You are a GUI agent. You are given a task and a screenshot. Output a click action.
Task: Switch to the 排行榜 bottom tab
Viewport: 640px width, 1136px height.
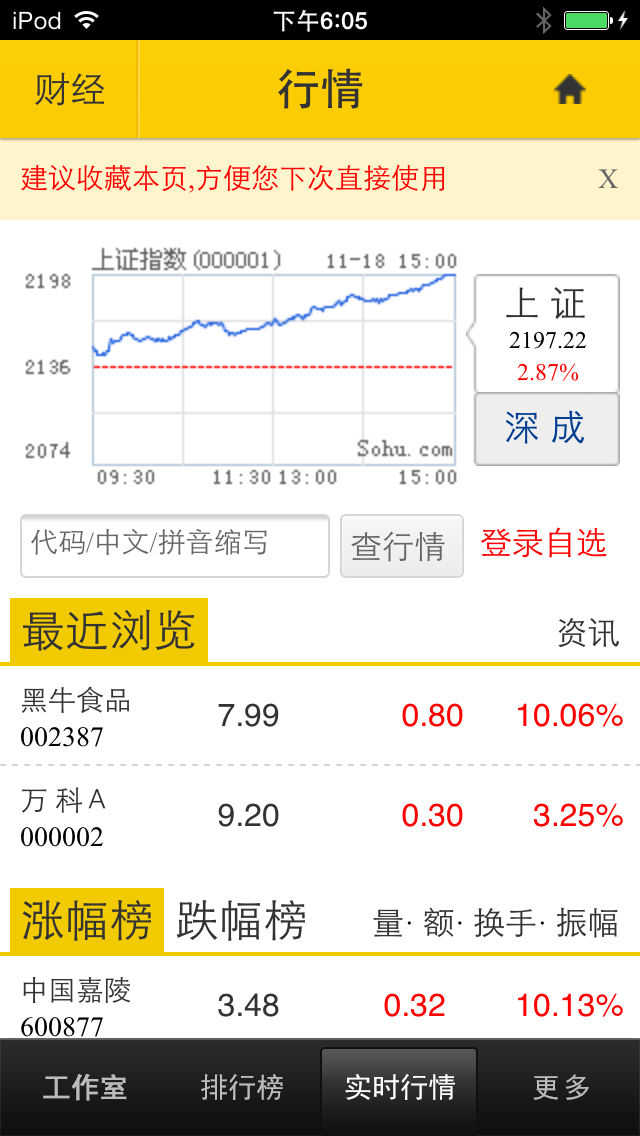242,1087
